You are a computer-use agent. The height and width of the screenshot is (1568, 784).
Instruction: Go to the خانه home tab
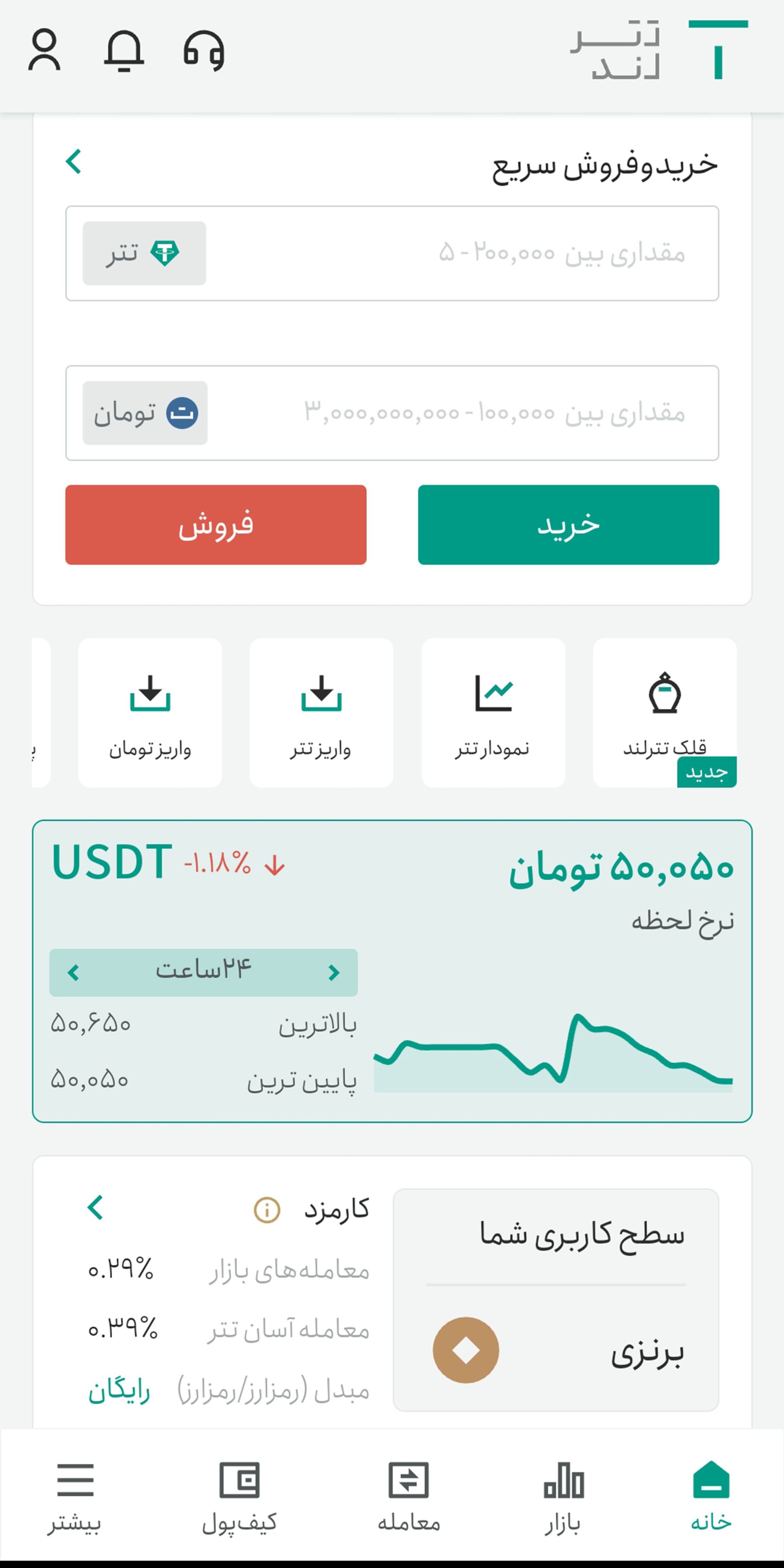coord(710,1496)
